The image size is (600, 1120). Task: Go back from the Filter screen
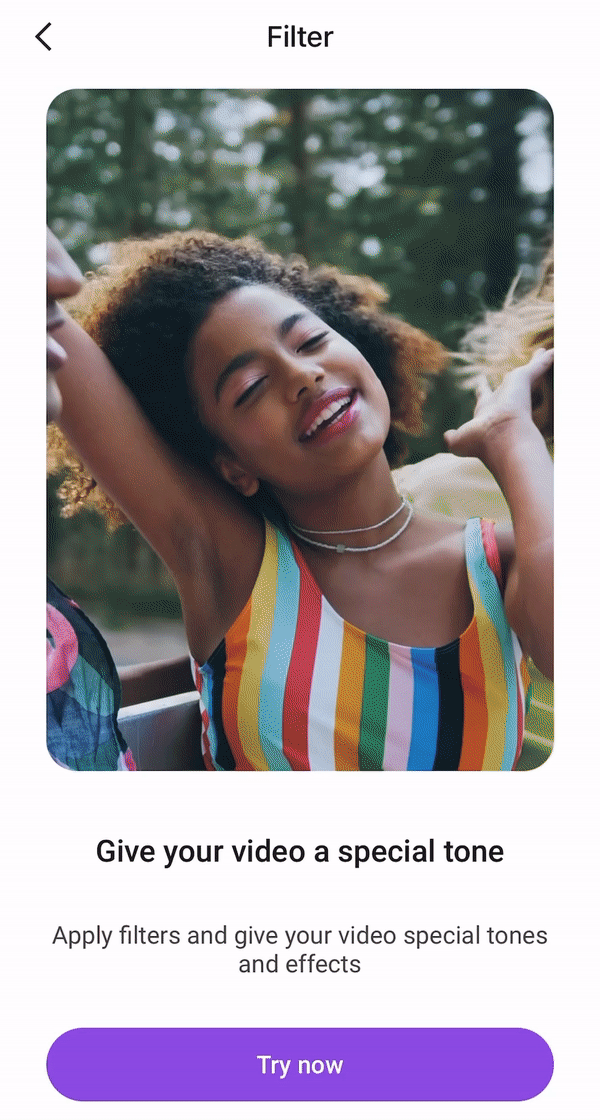point(43,37)
